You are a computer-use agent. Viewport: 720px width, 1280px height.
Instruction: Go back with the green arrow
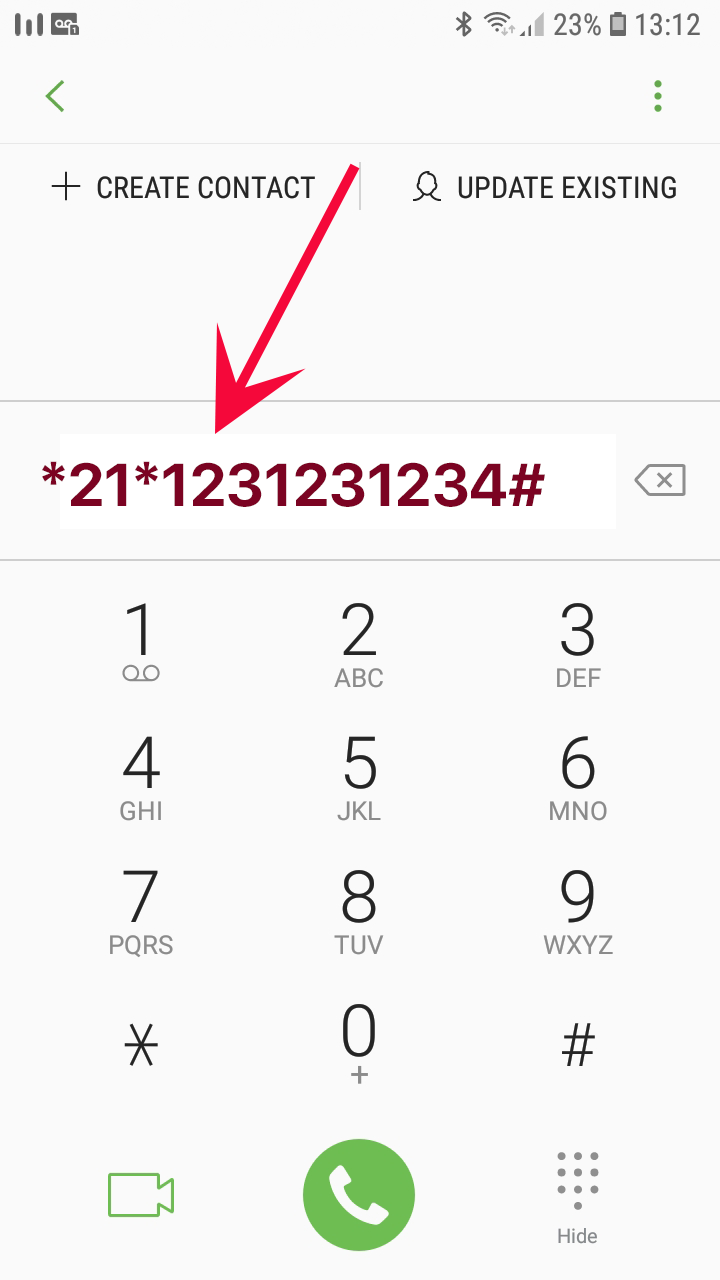pos(55,96)
